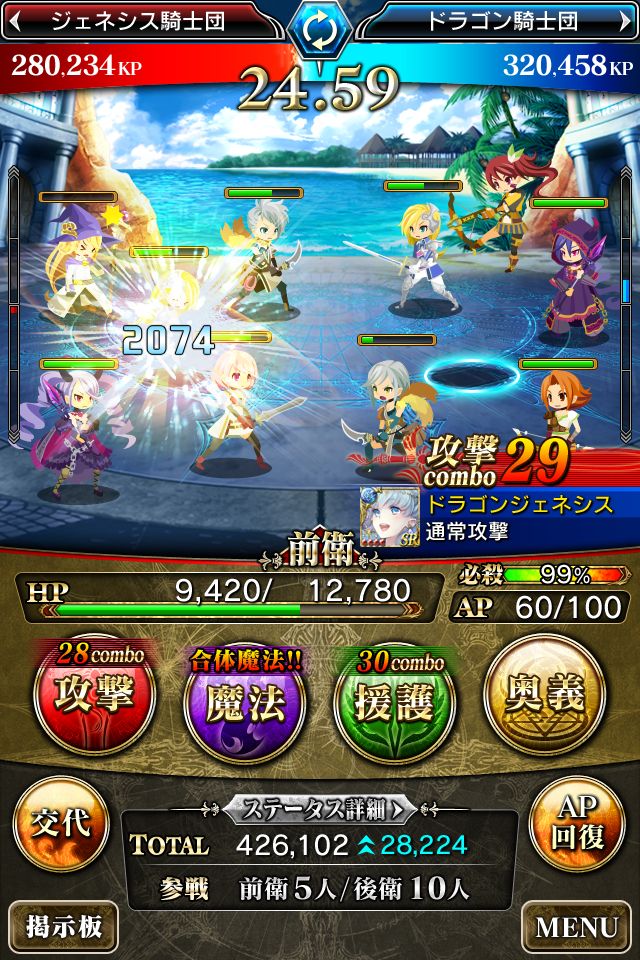Image resolution: width=640 pixels, height=960 pixels.
Task: Activate the gold 奥義 special skill
Action: (544, 696)
